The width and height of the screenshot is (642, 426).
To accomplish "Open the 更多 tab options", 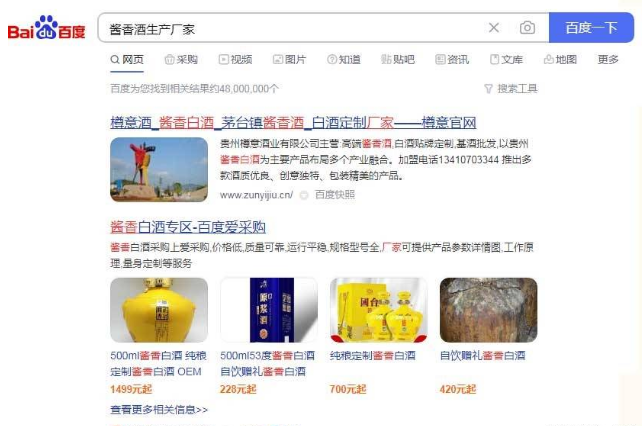I will tap(608, 60).
